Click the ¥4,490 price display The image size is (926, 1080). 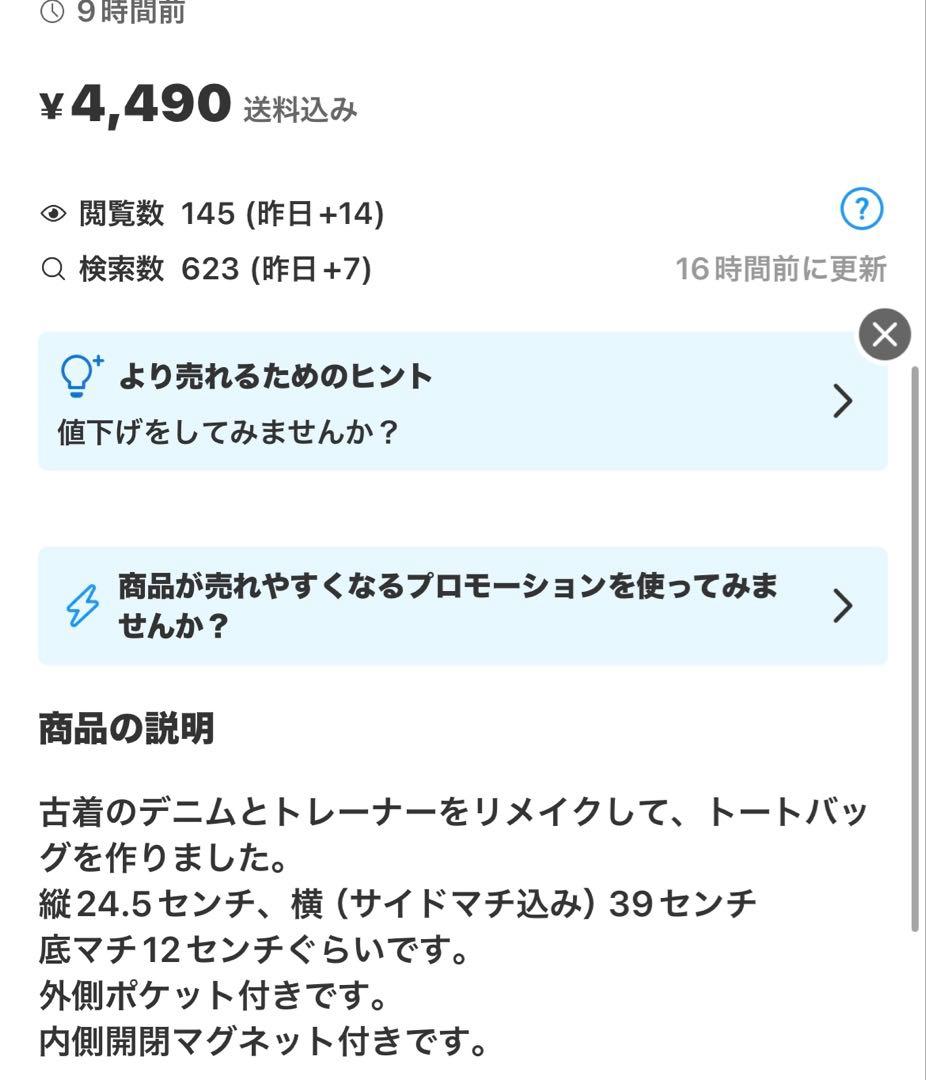[133, 101]
